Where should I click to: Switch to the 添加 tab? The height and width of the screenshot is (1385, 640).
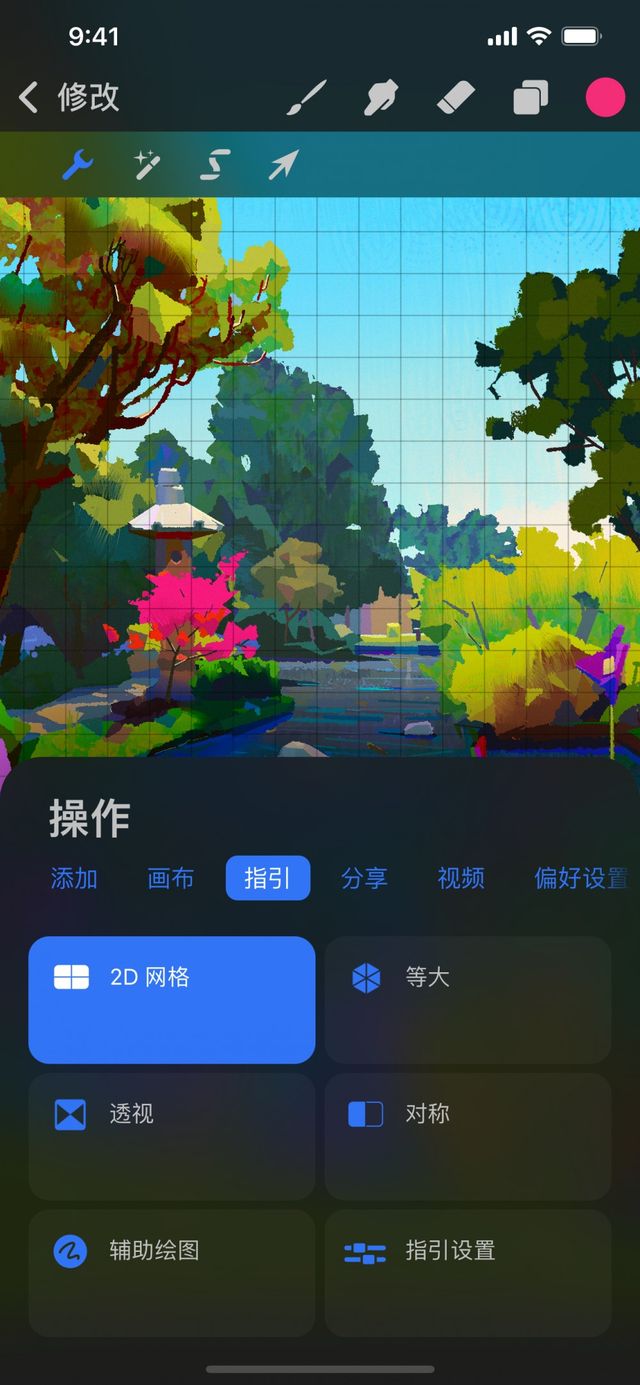coord(74,879)
